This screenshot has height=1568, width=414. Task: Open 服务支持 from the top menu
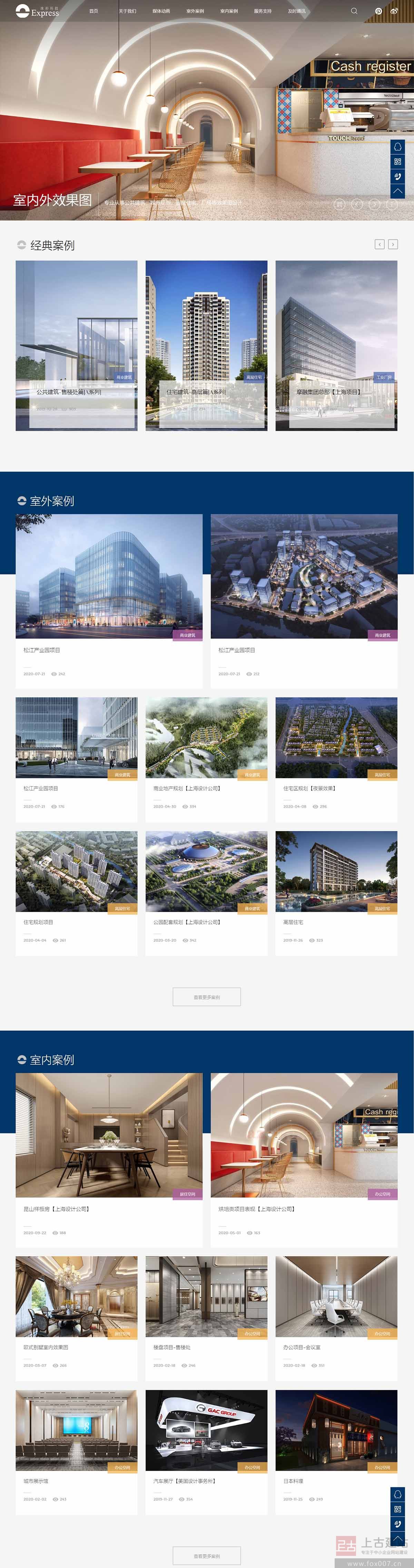point(263,11)
